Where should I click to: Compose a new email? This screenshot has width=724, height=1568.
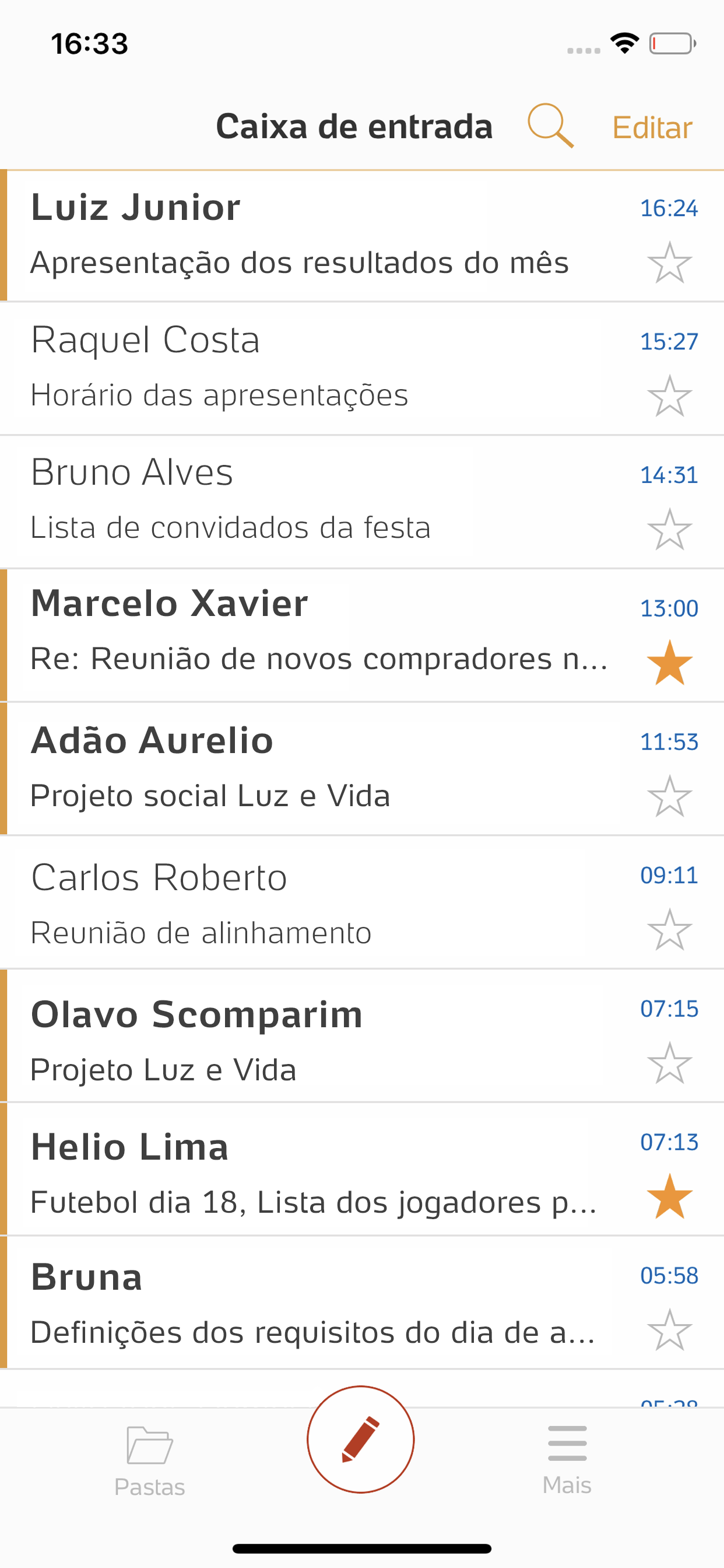361,1439
